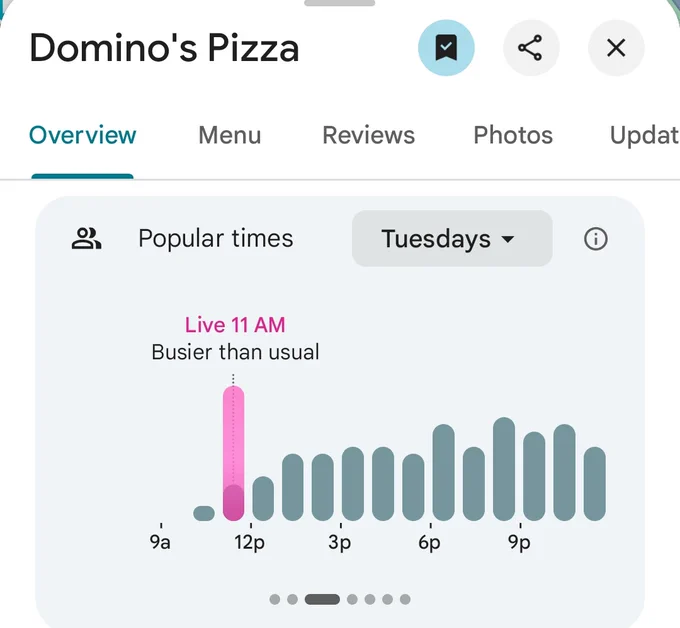Expand the Tuesdays day dropdown

coord(452,239)
